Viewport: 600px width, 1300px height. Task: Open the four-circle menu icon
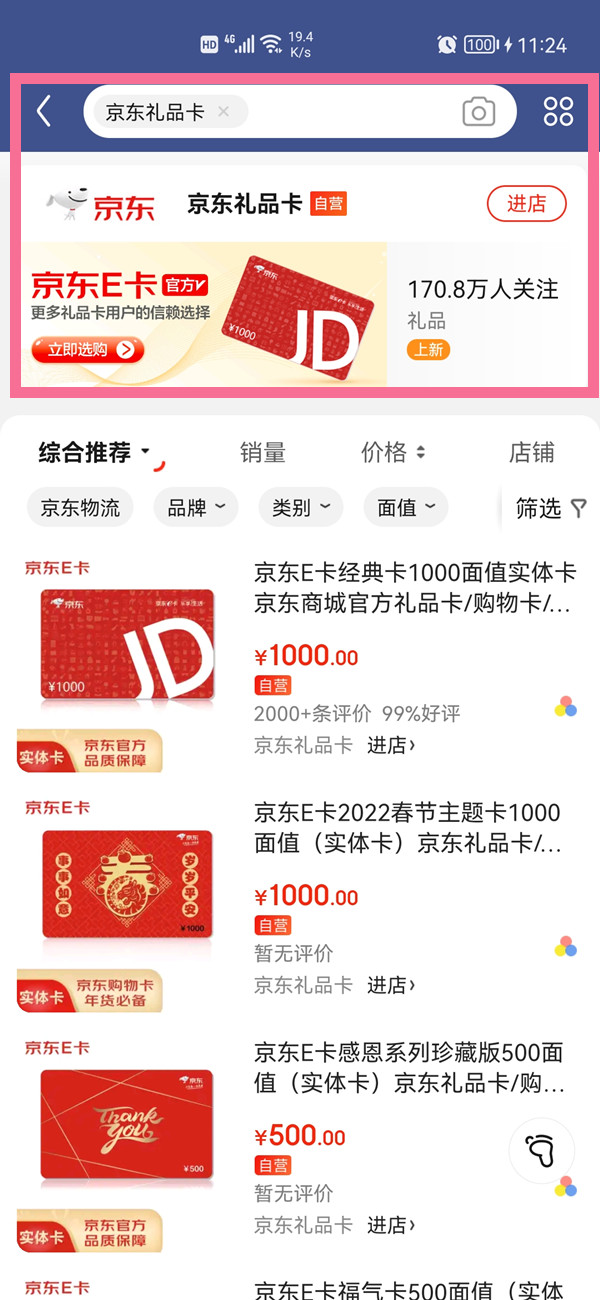pos(558,112)
